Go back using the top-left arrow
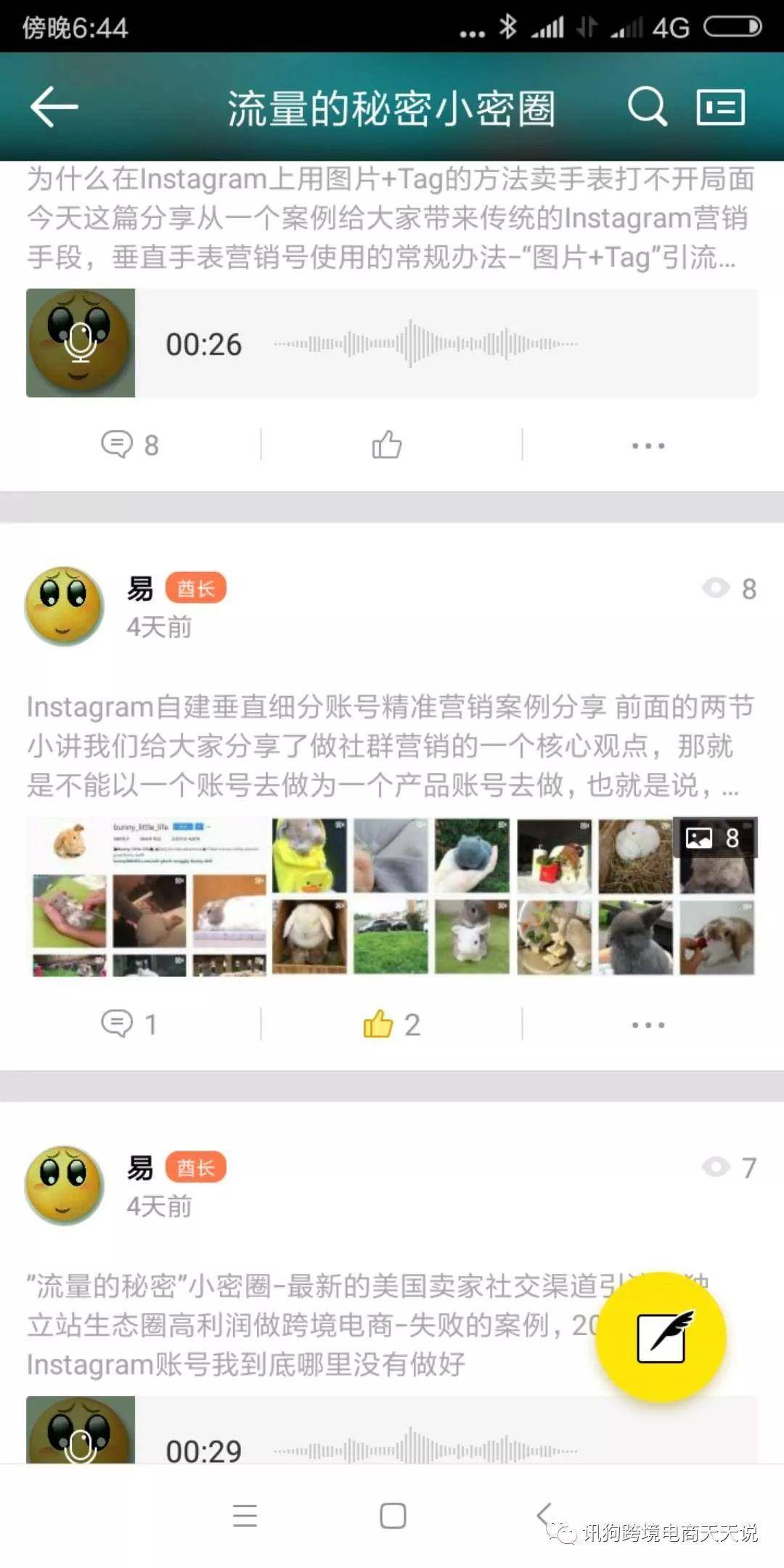 point(54,107)
